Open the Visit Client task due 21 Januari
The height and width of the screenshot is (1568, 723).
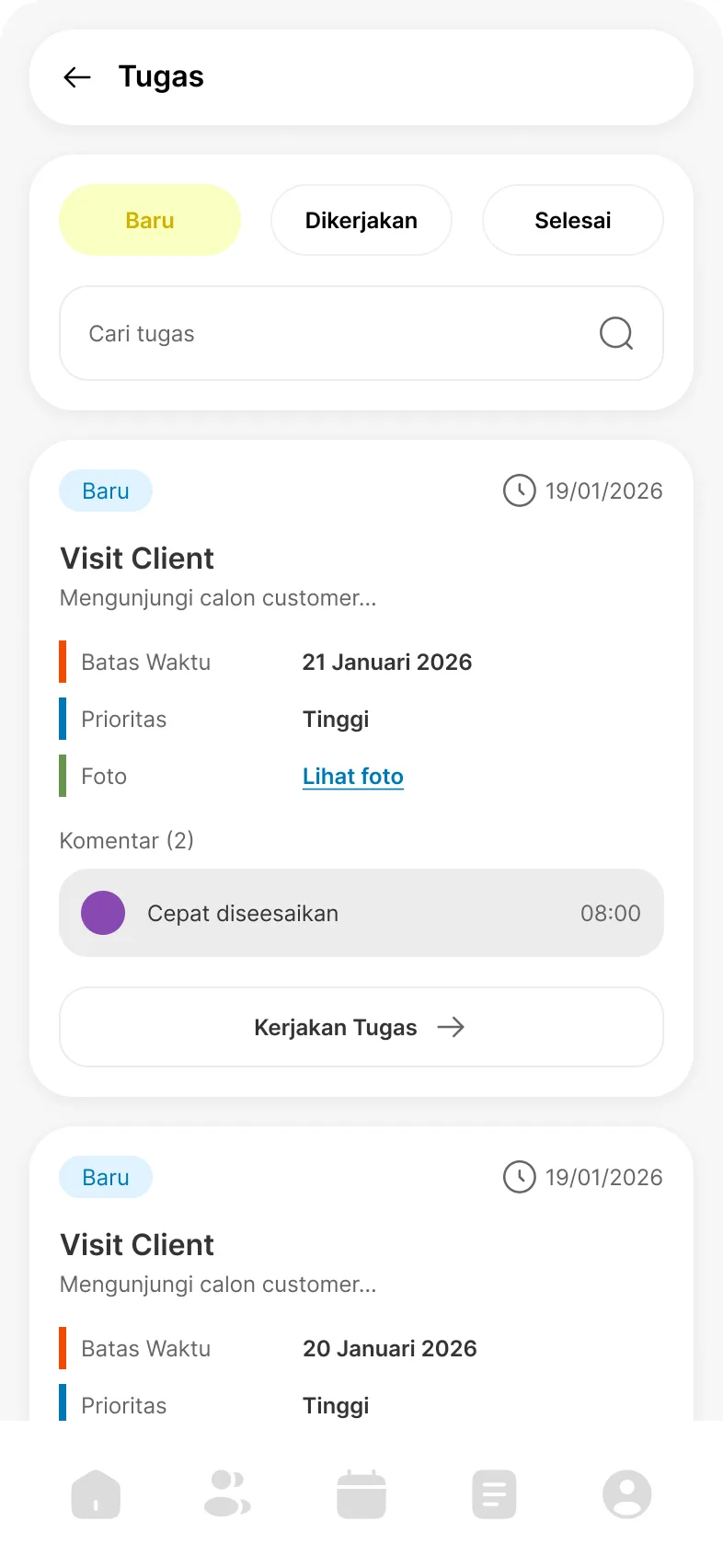[138, 559]
